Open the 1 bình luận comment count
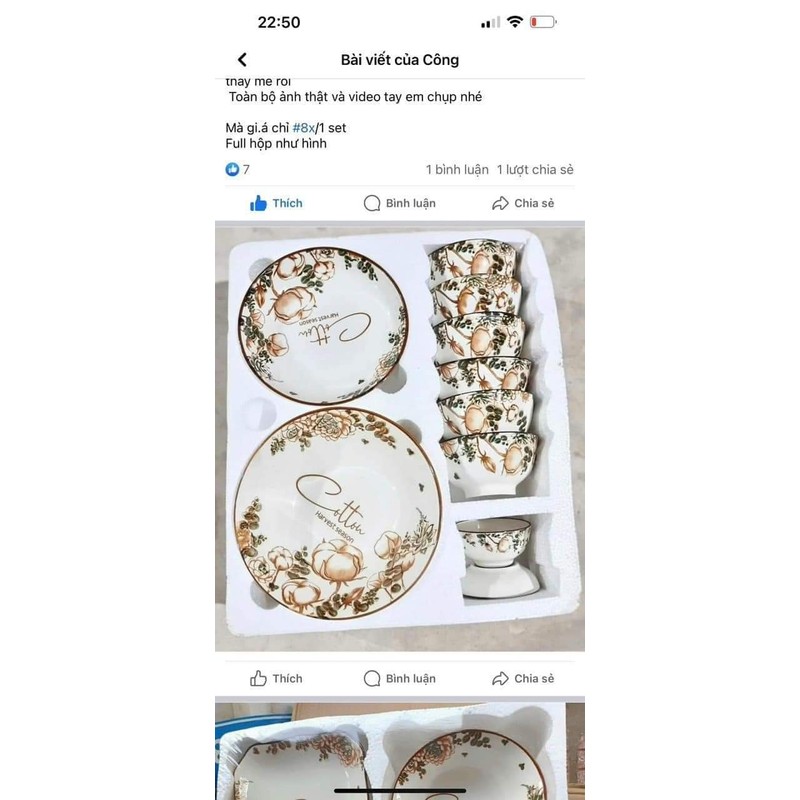The height and width of the screenshot is (800, 800). pyautogui.click(x=457, y=170)
